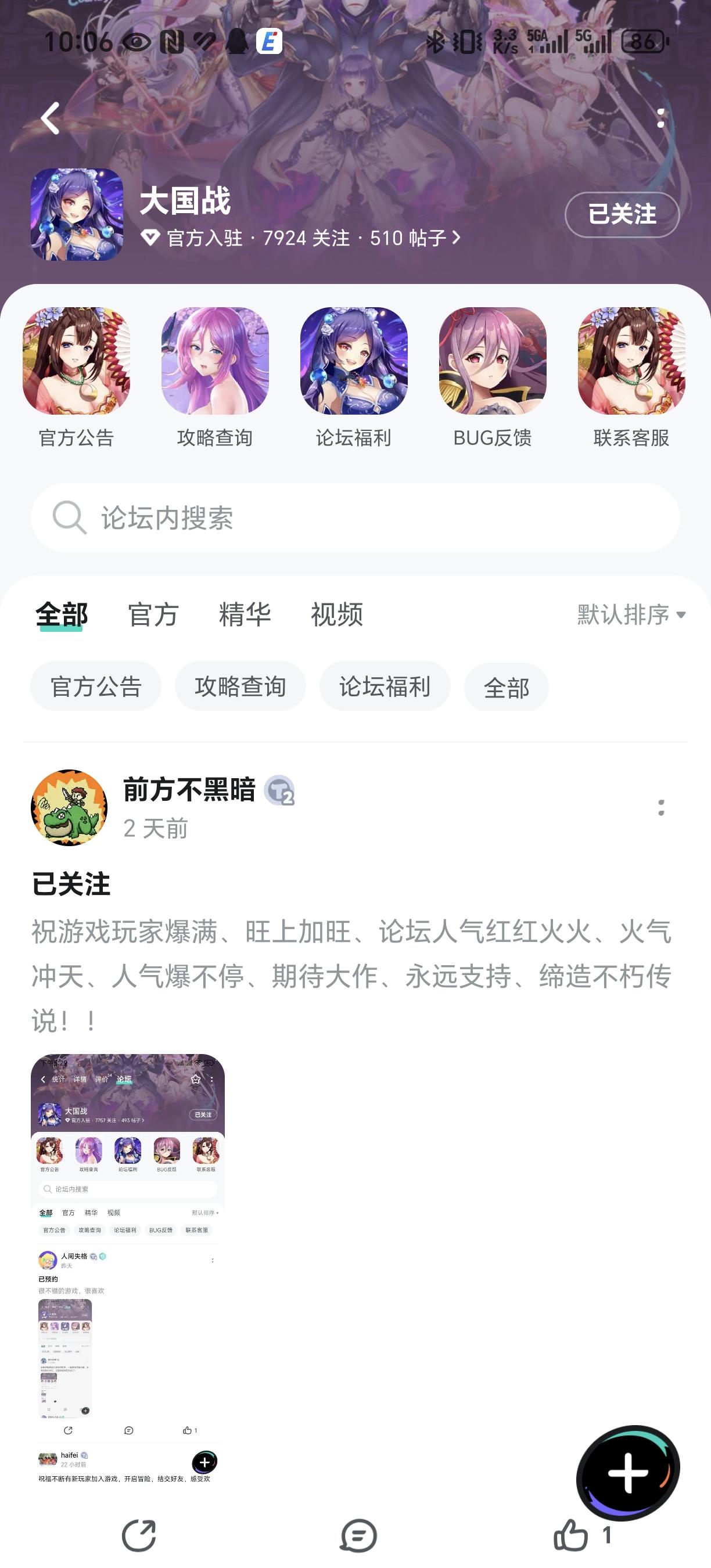Image resolution: width=711 pixels, height=1568 pixels.
Task: Tap the 论坛内搜索 search box
Action: [x=355, y=518]
